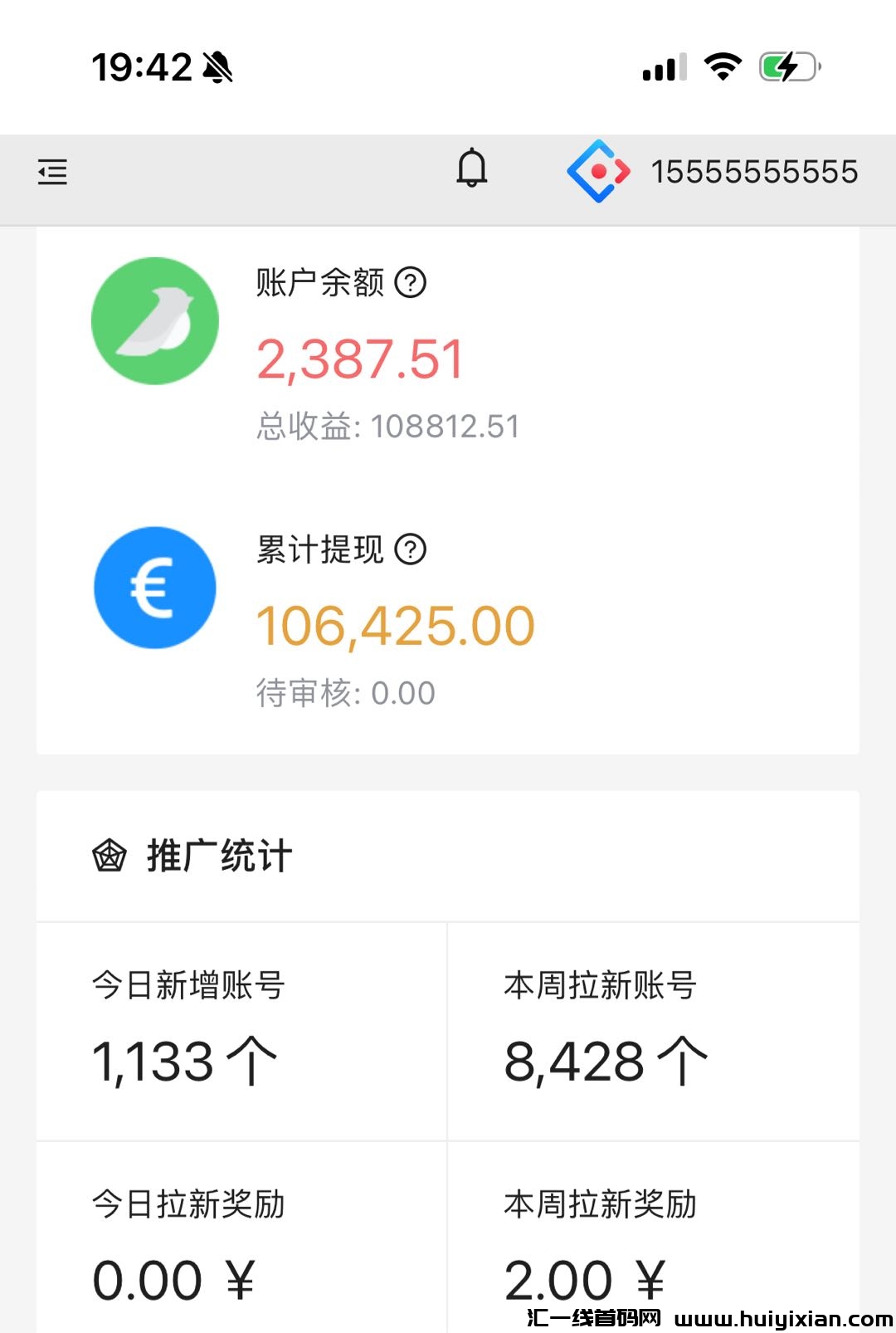Open the notifications bell
This screenshot has height=1333, width=896.
pyautogui.click(x=472, y=168)
